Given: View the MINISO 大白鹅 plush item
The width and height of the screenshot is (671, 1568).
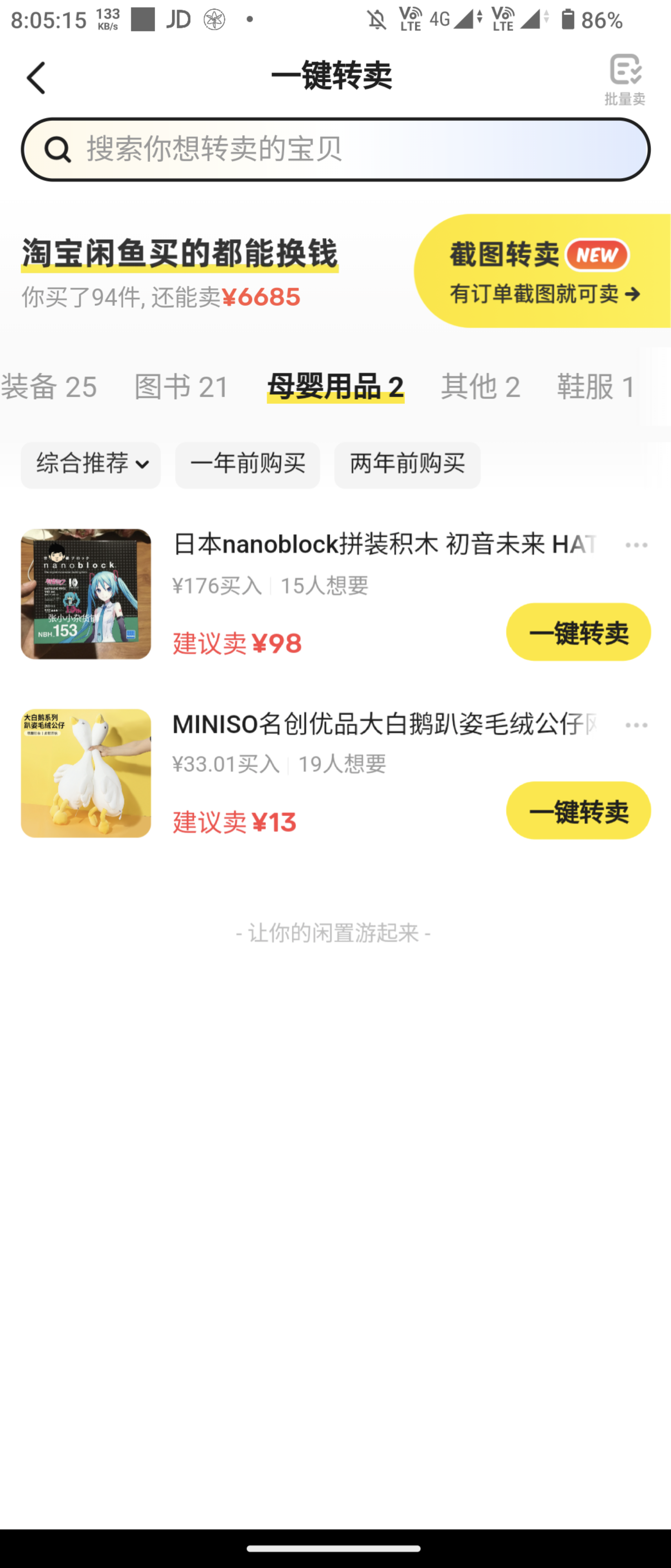Looking at the screenshot, I should coord(86,773).
